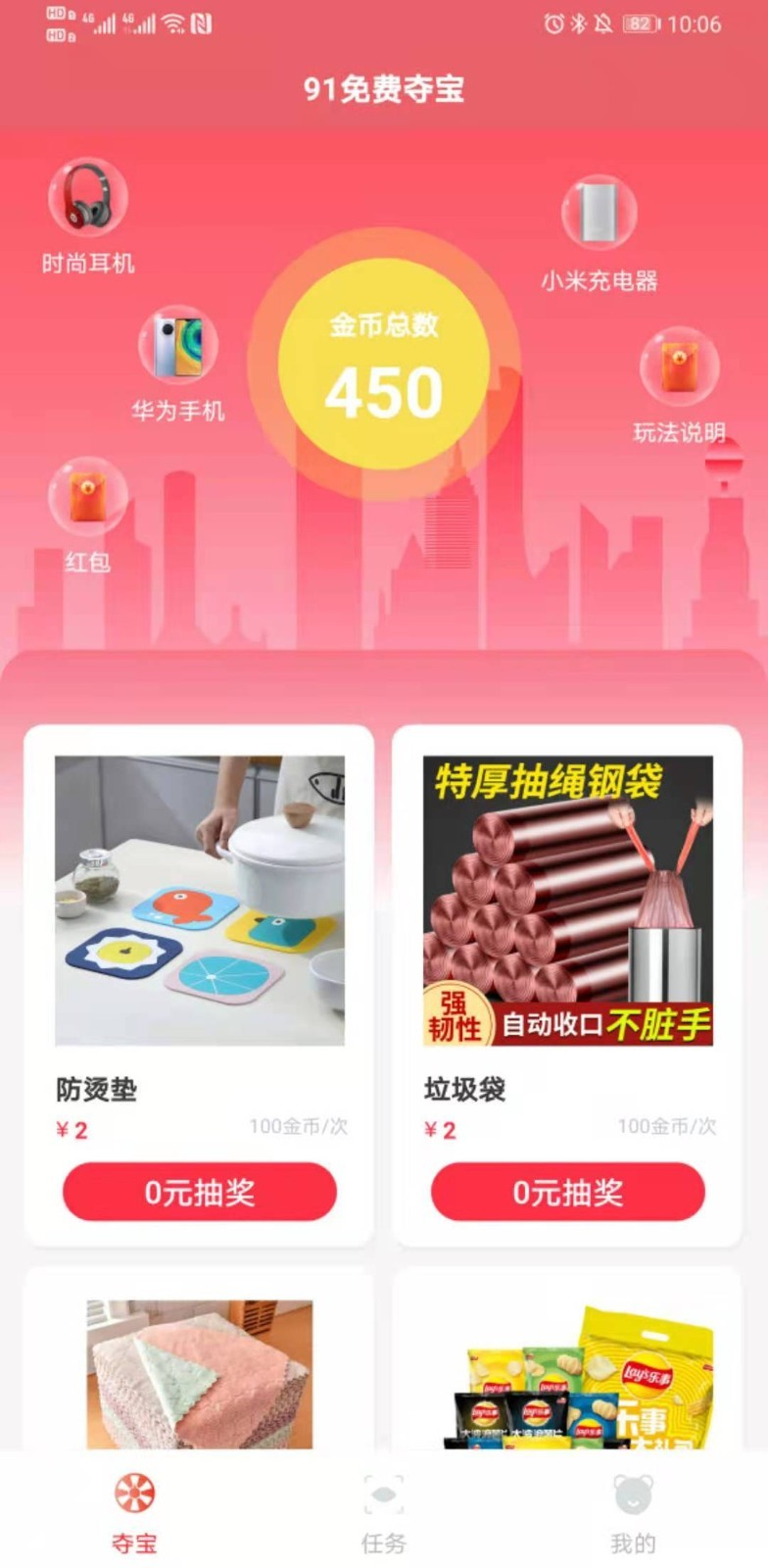Viewport: 768px width, 1568px height.
Task: Select the 小米充电器 prize bubble
Action: 599,213
